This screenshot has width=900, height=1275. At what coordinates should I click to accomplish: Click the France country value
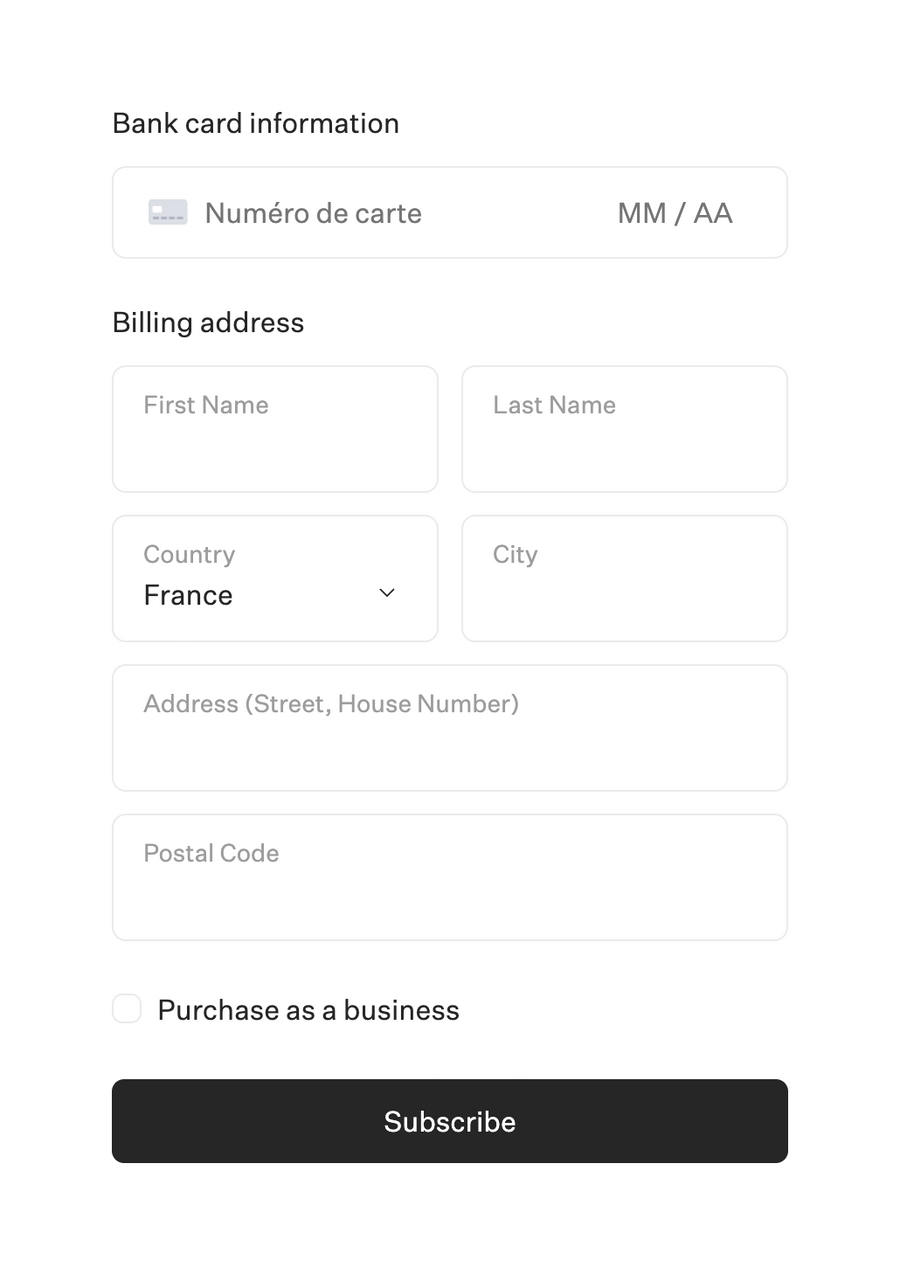click(188, 595)
